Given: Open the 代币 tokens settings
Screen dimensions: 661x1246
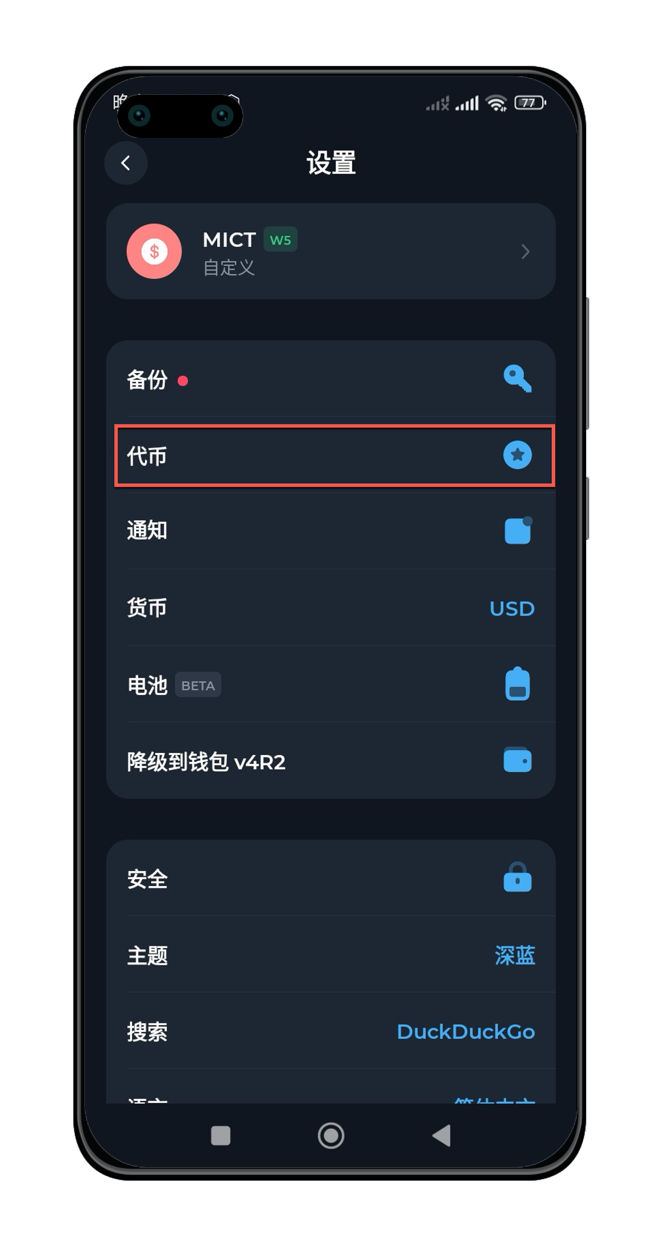Looking at the screenshot, I should click(x=330, y=456).
